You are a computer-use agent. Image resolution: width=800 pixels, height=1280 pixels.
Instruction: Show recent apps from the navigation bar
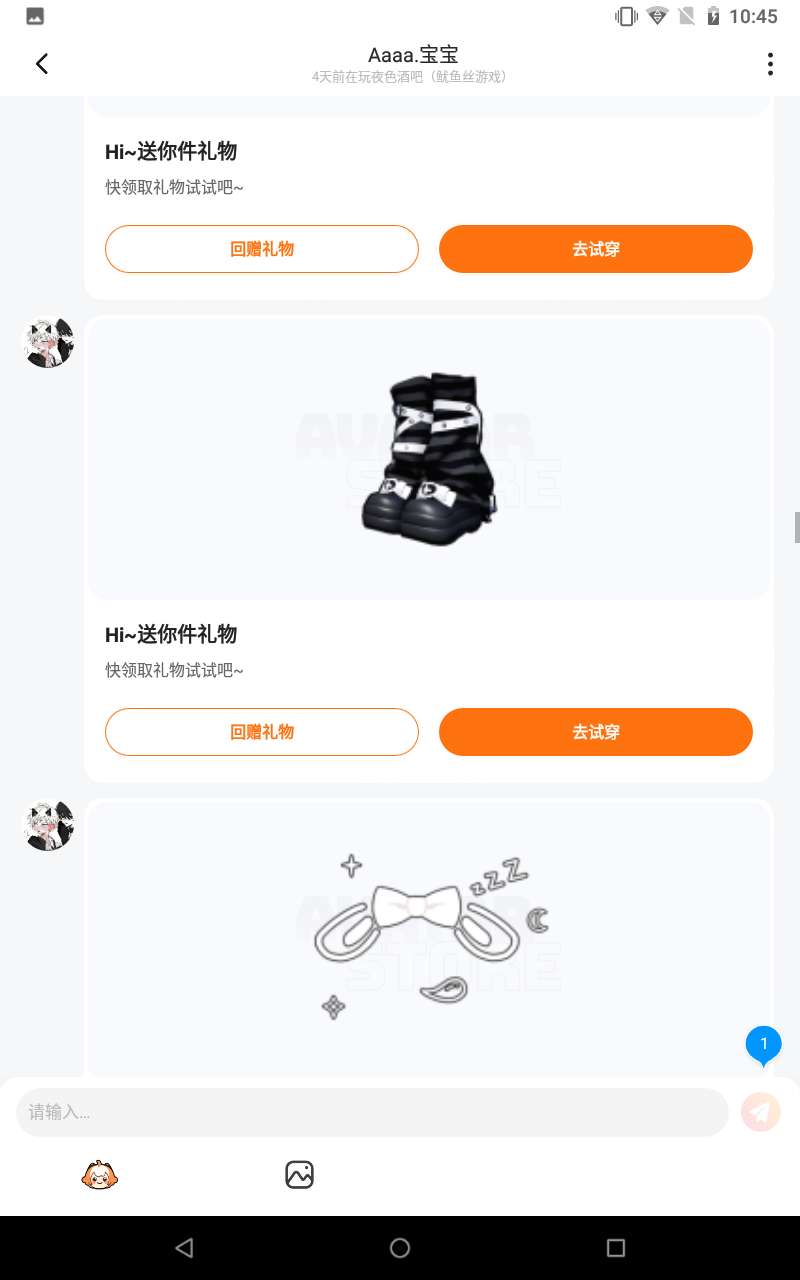pyautogui.click(x=616, y=1248)
